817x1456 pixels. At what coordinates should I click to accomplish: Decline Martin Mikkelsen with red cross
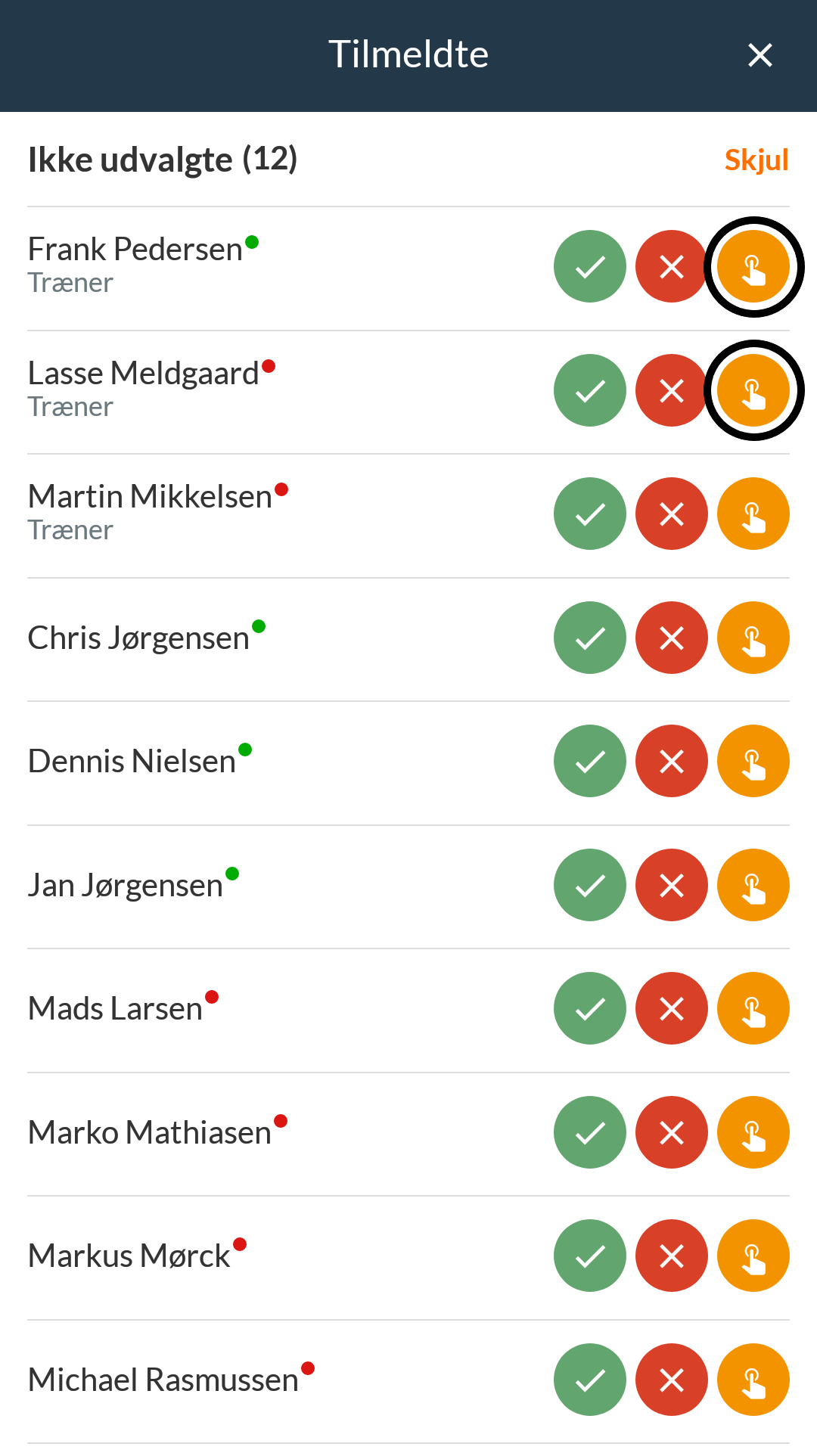[672, 514]
